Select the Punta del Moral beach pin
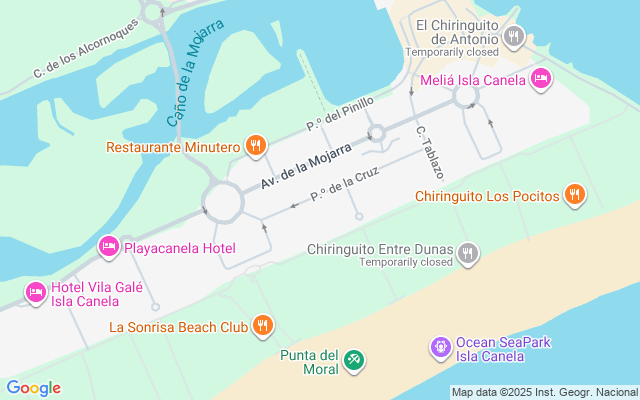The width and height of the screenshot is (640, 400). pos(353,360)
